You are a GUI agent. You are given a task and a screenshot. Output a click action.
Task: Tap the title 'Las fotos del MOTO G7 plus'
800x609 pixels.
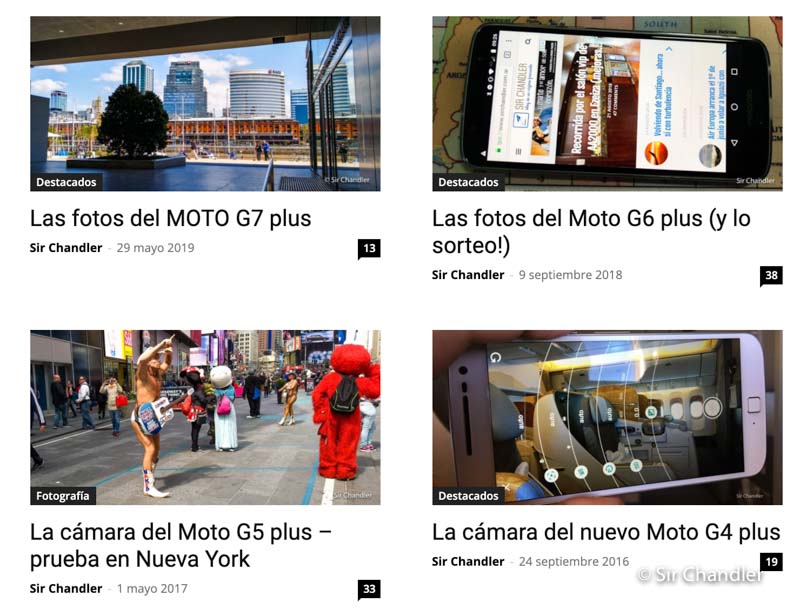point(170,218)
